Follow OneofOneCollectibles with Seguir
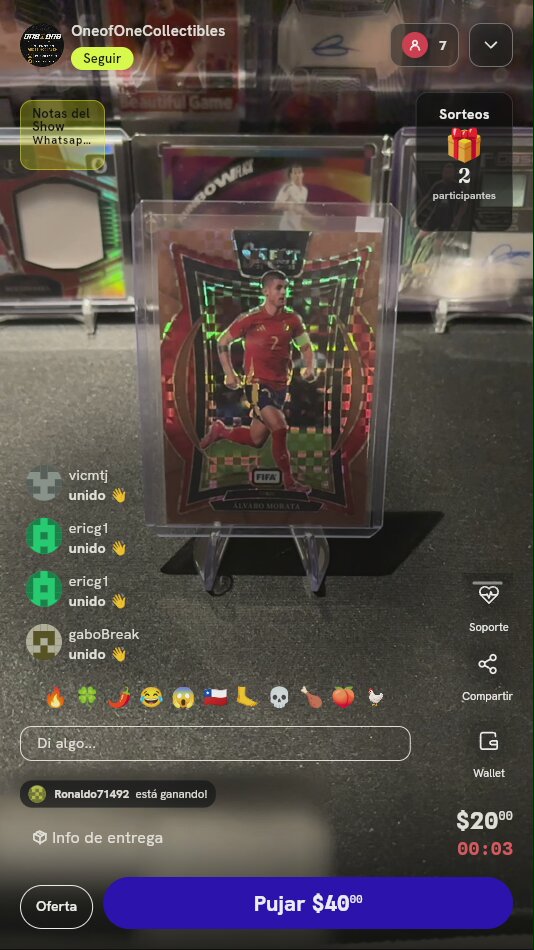This screenshot has height=950, width=534. click(x=102, y=59)
